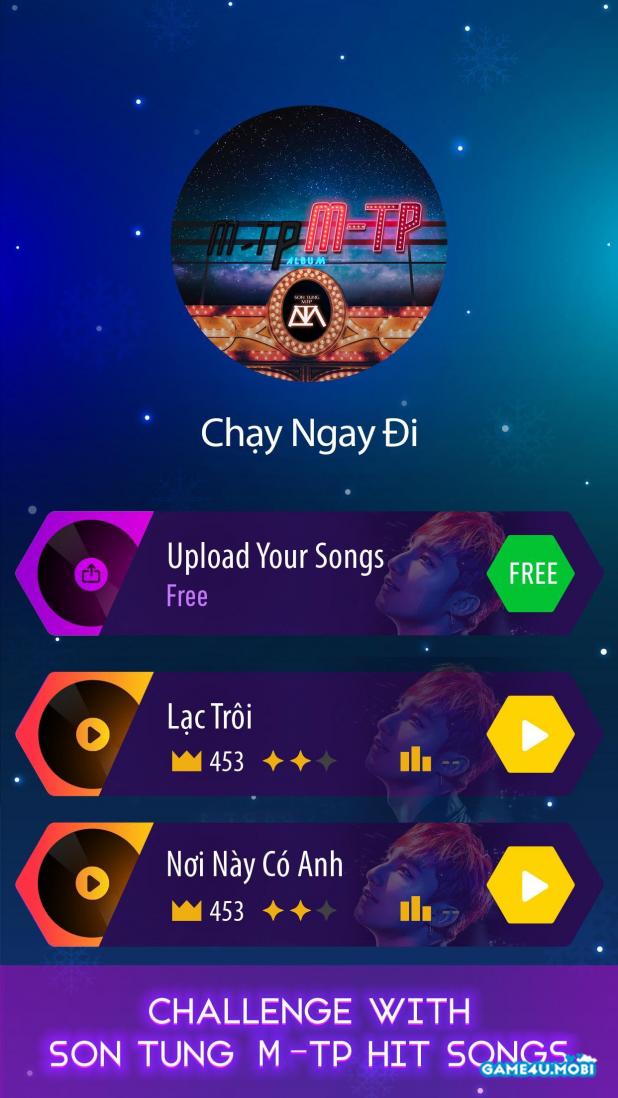Start Nơi Này Có Anh with the yellow play button
Screen dimensions: 618x1098
(531, 885)
